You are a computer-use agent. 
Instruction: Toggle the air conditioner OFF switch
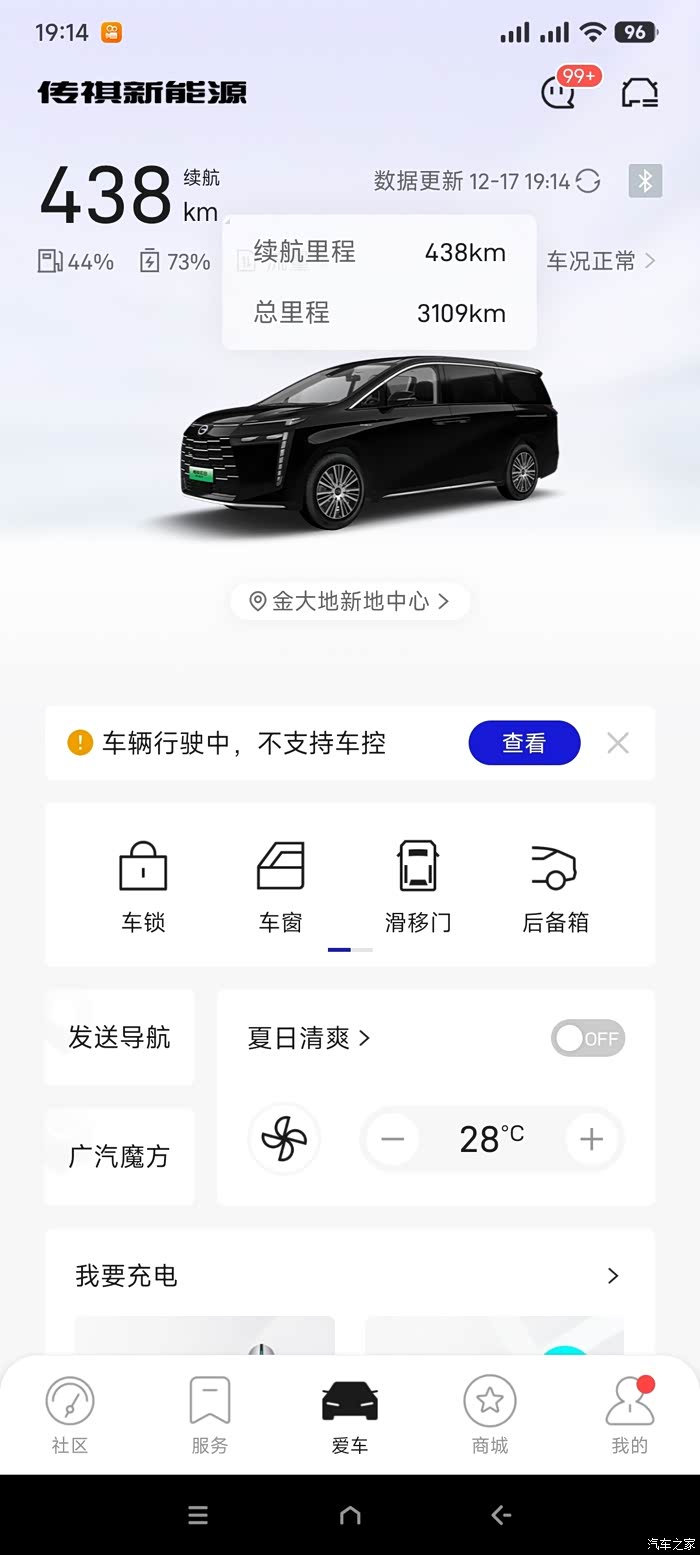588,1038
